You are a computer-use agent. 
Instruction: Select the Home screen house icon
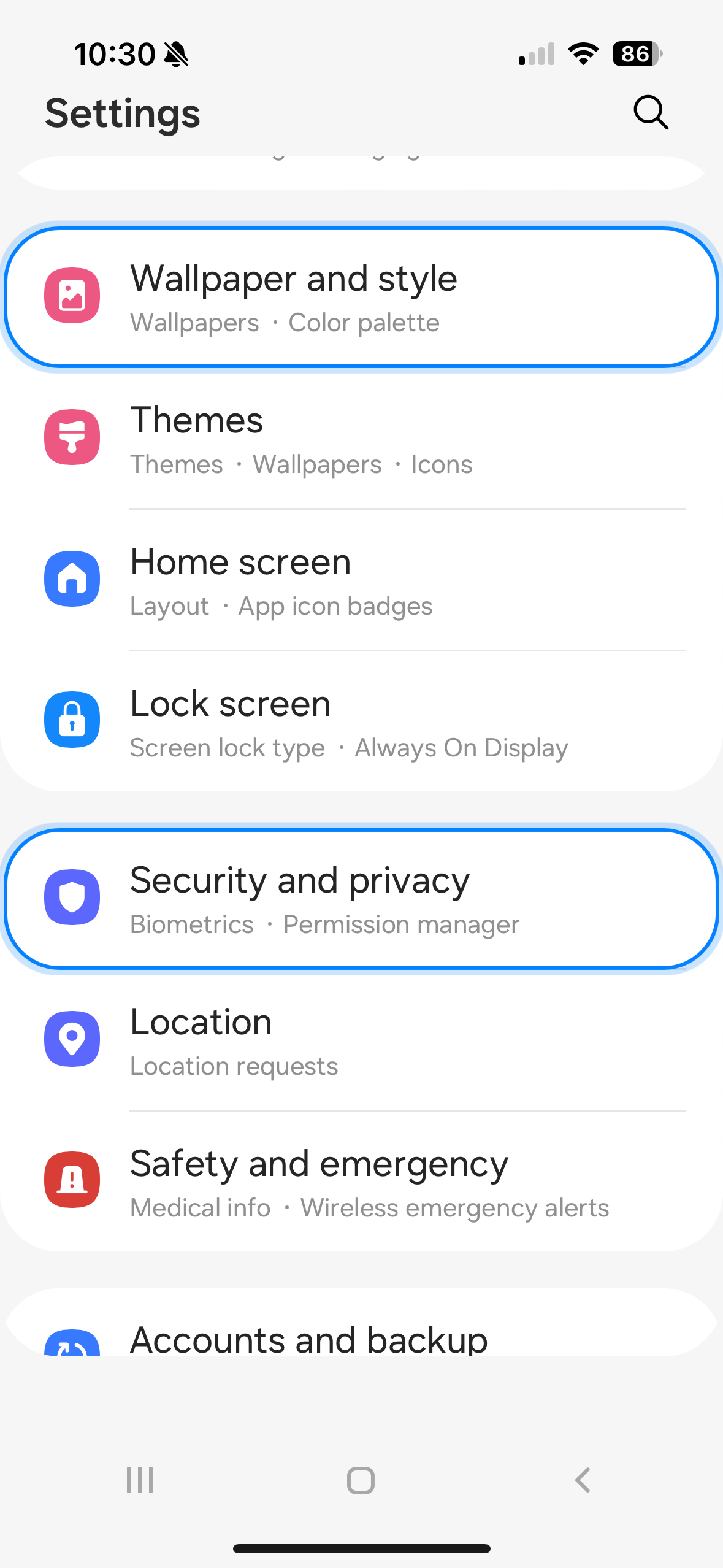coord(72,579)
